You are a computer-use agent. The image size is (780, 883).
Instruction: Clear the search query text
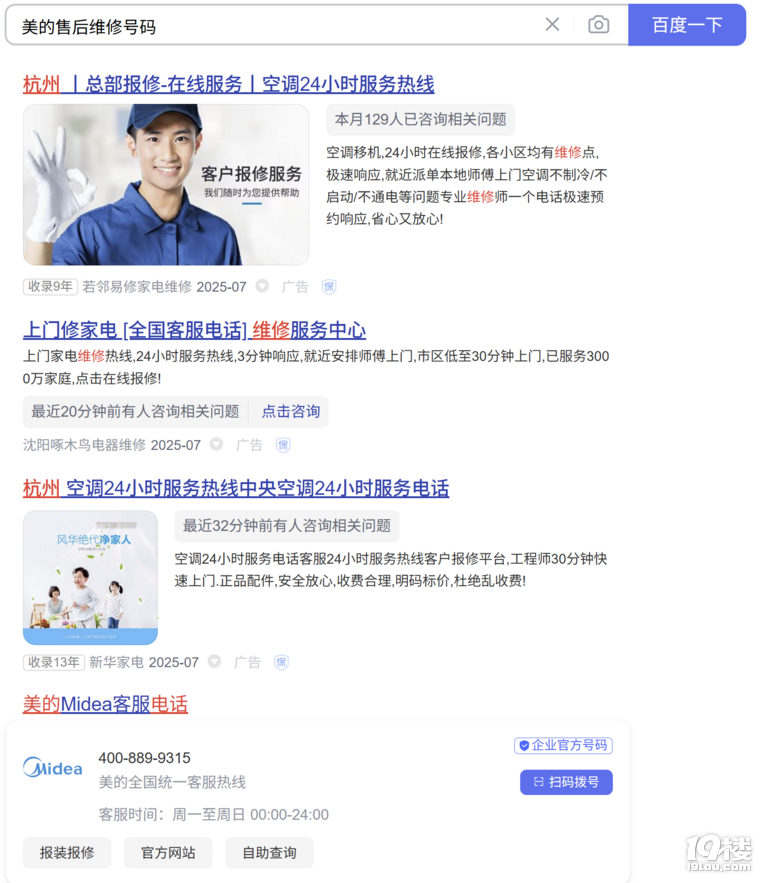[552, 25]
